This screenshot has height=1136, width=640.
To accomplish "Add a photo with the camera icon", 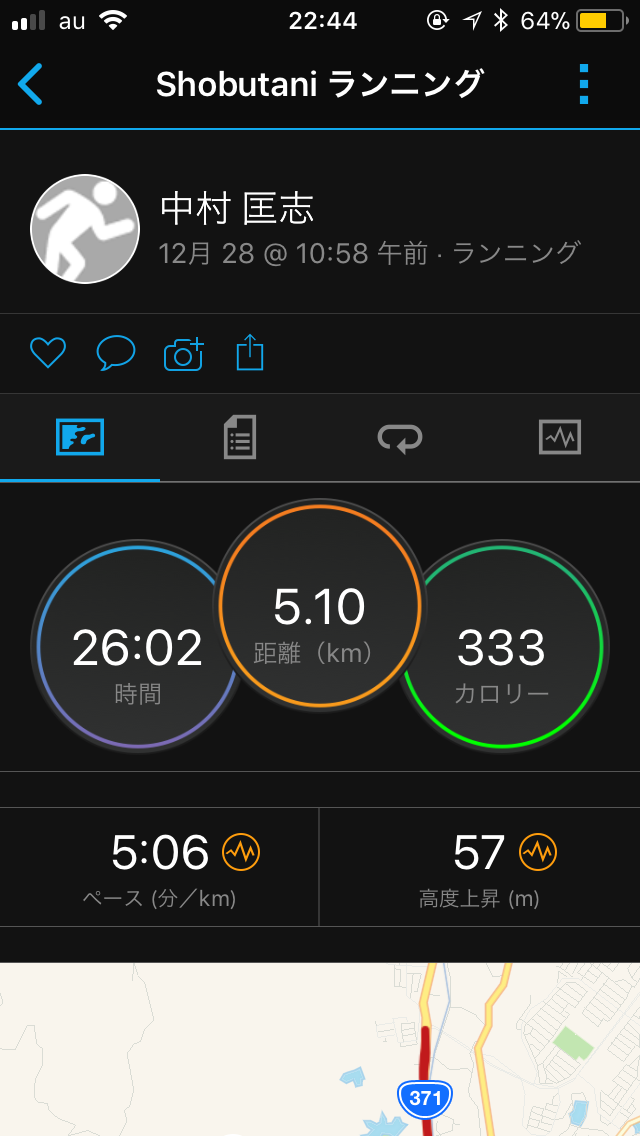I will 183,353.
